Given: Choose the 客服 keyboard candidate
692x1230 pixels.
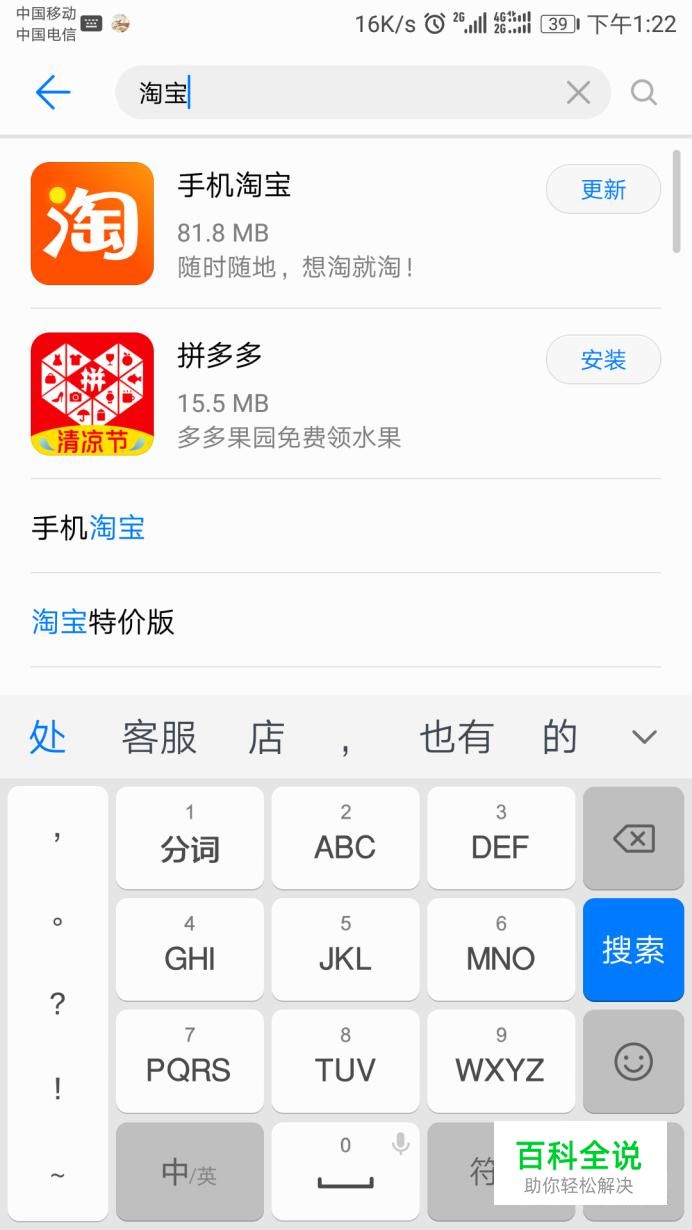Looking at the screenshot, I should (x=159, y=738).
